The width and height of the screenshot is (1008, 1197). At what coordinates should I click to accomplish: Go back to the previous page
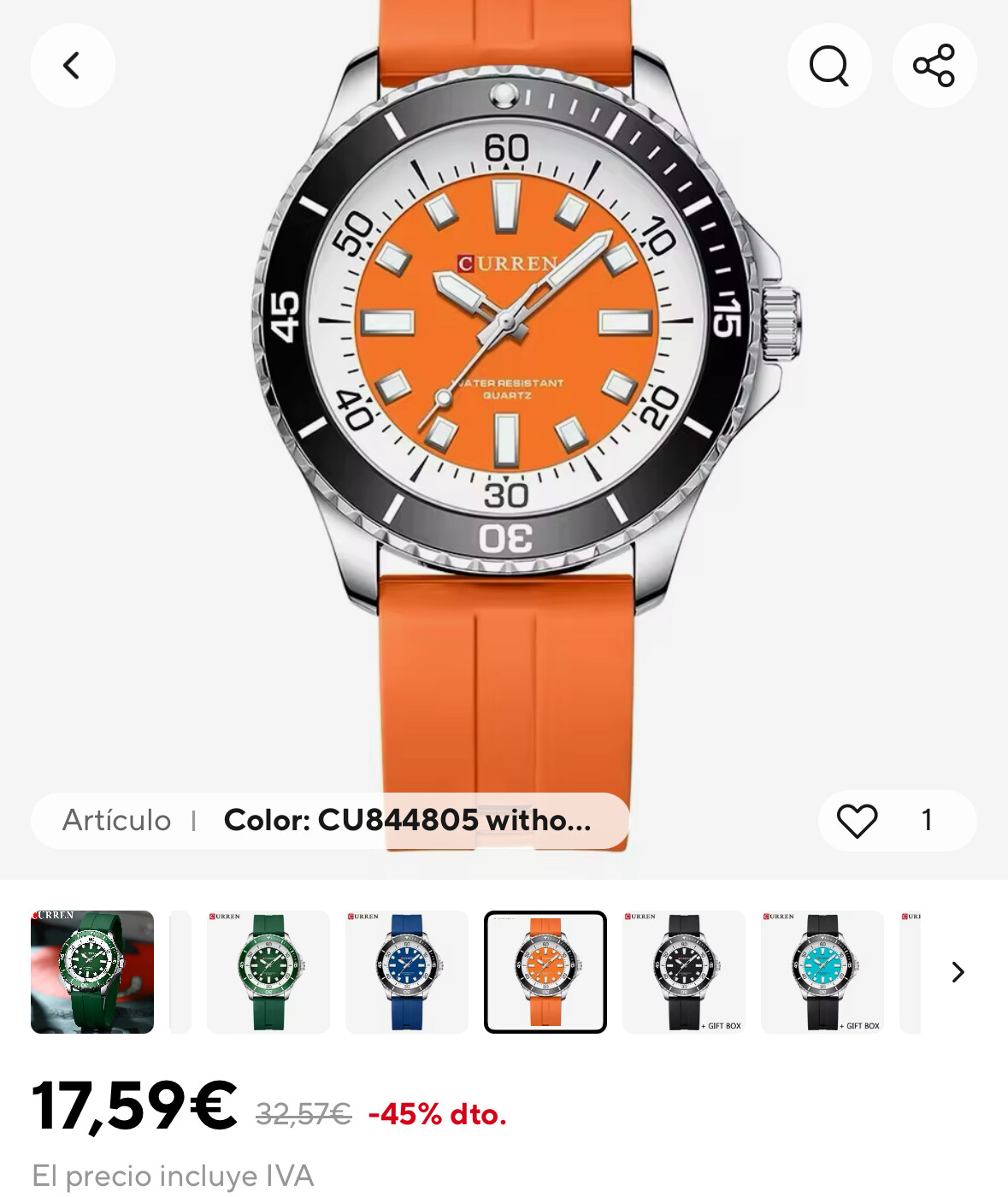click(x=73, y=66)
